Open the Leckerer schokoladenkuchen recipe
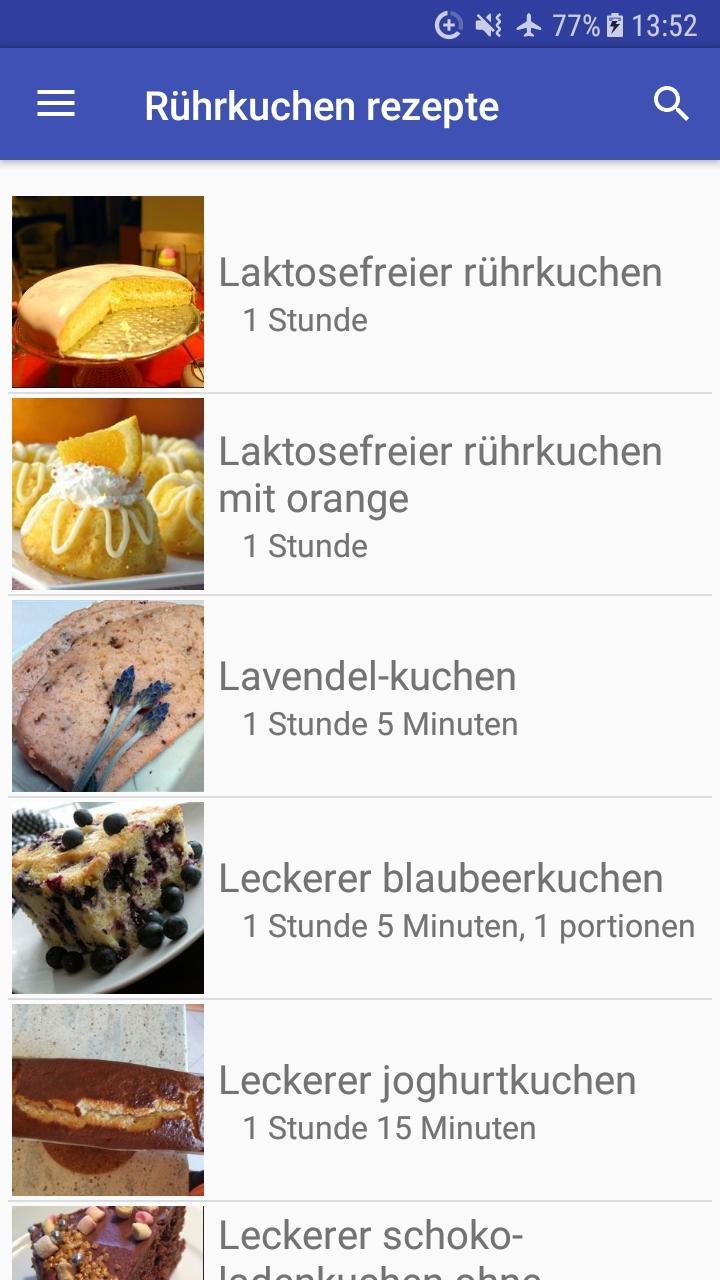Viewport: 720px width, 1280px height. (360, 1241)
